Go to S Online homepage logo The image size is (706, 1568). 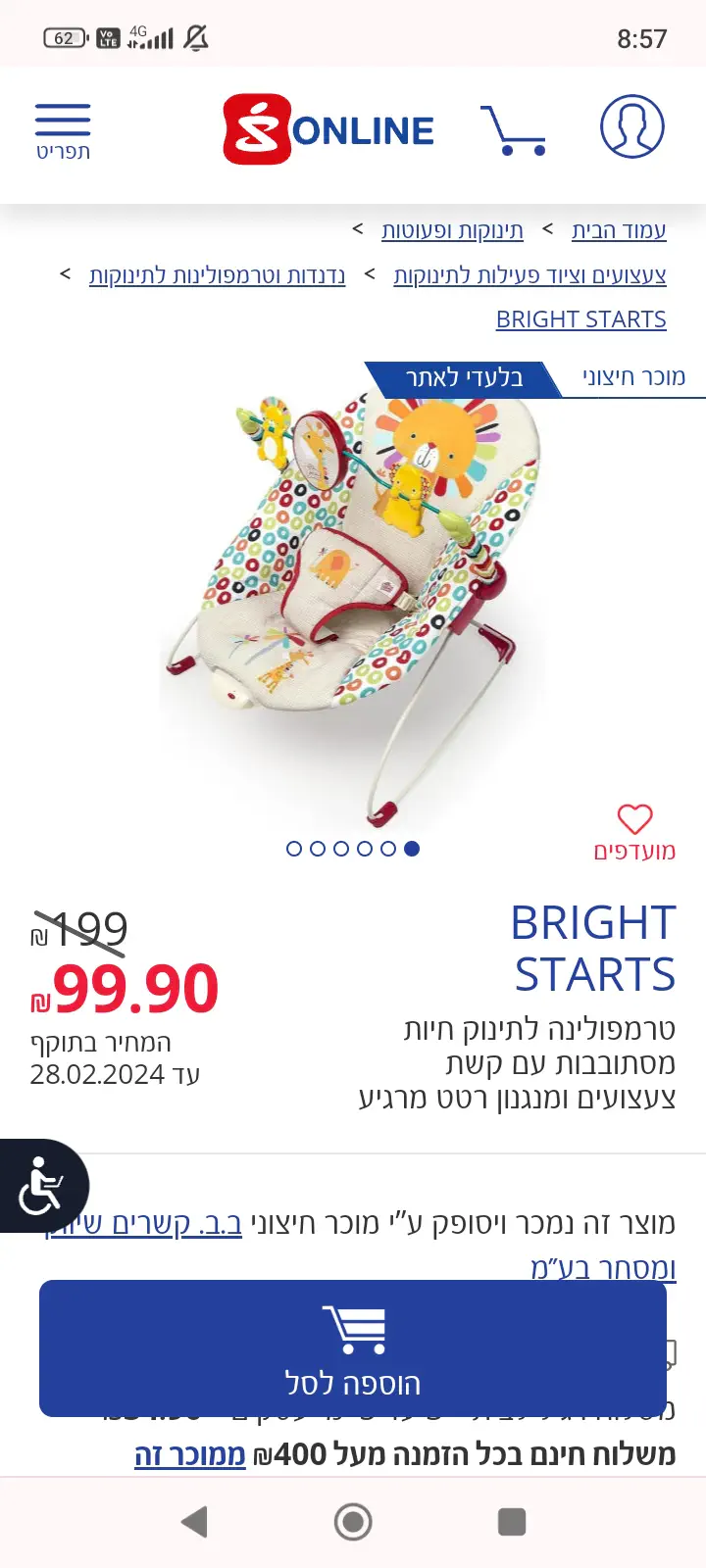(328, 129)
